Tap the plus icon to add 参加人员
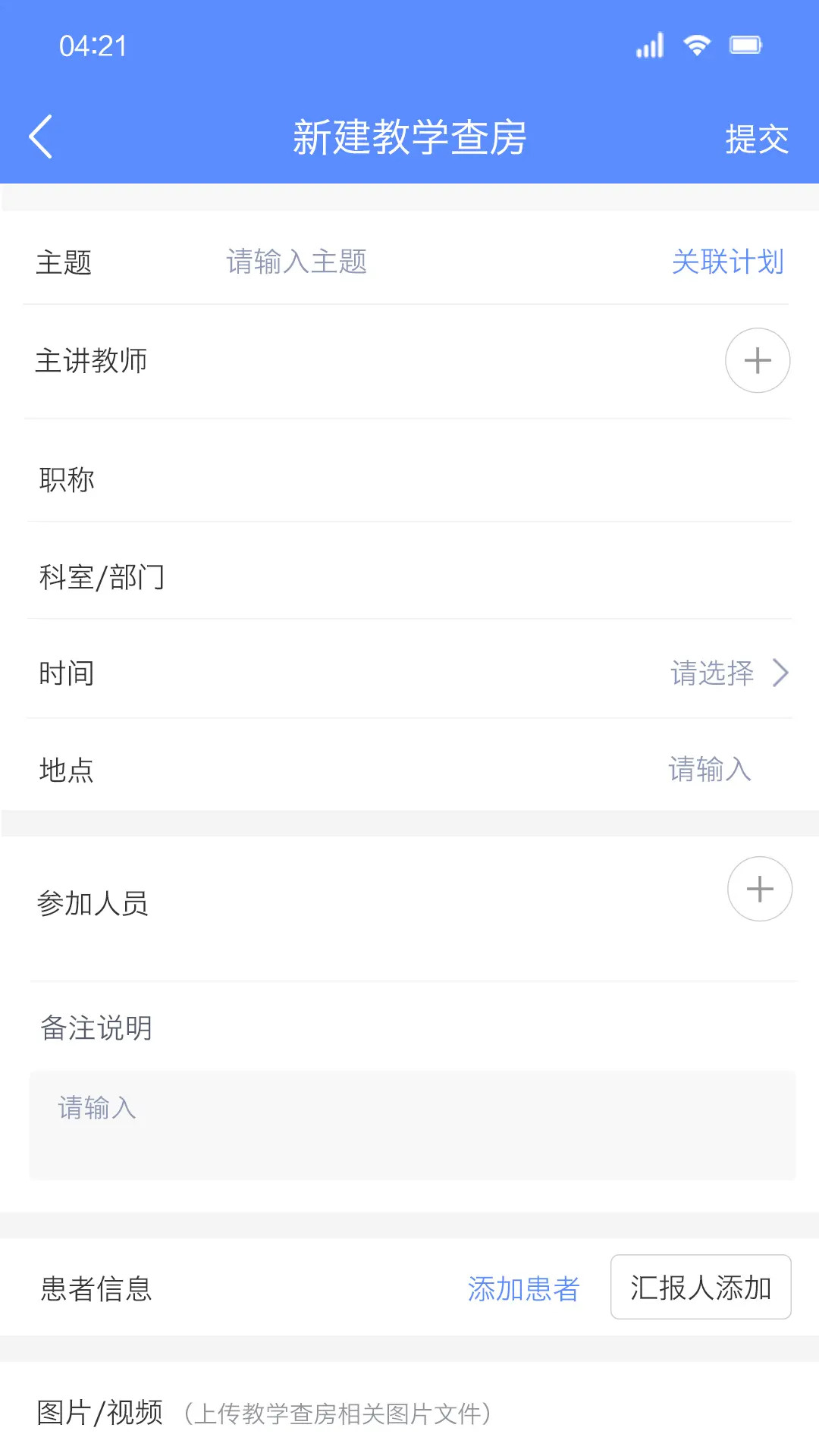819x1456 pixels. [x=758, y=889]
